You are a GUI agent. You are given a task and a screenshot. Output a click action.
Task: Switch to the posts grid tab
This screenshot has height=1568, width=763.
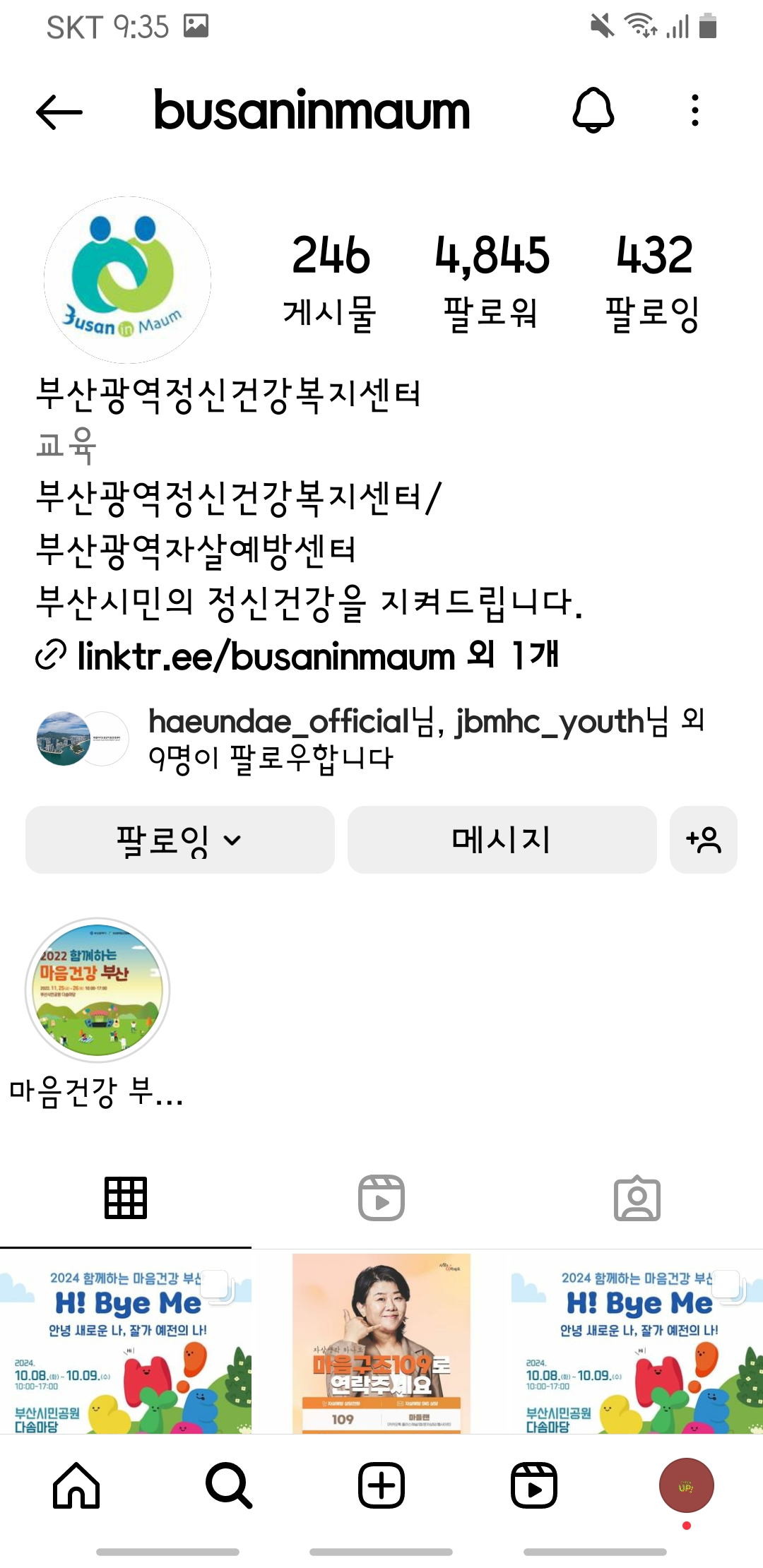point(126,1198)
